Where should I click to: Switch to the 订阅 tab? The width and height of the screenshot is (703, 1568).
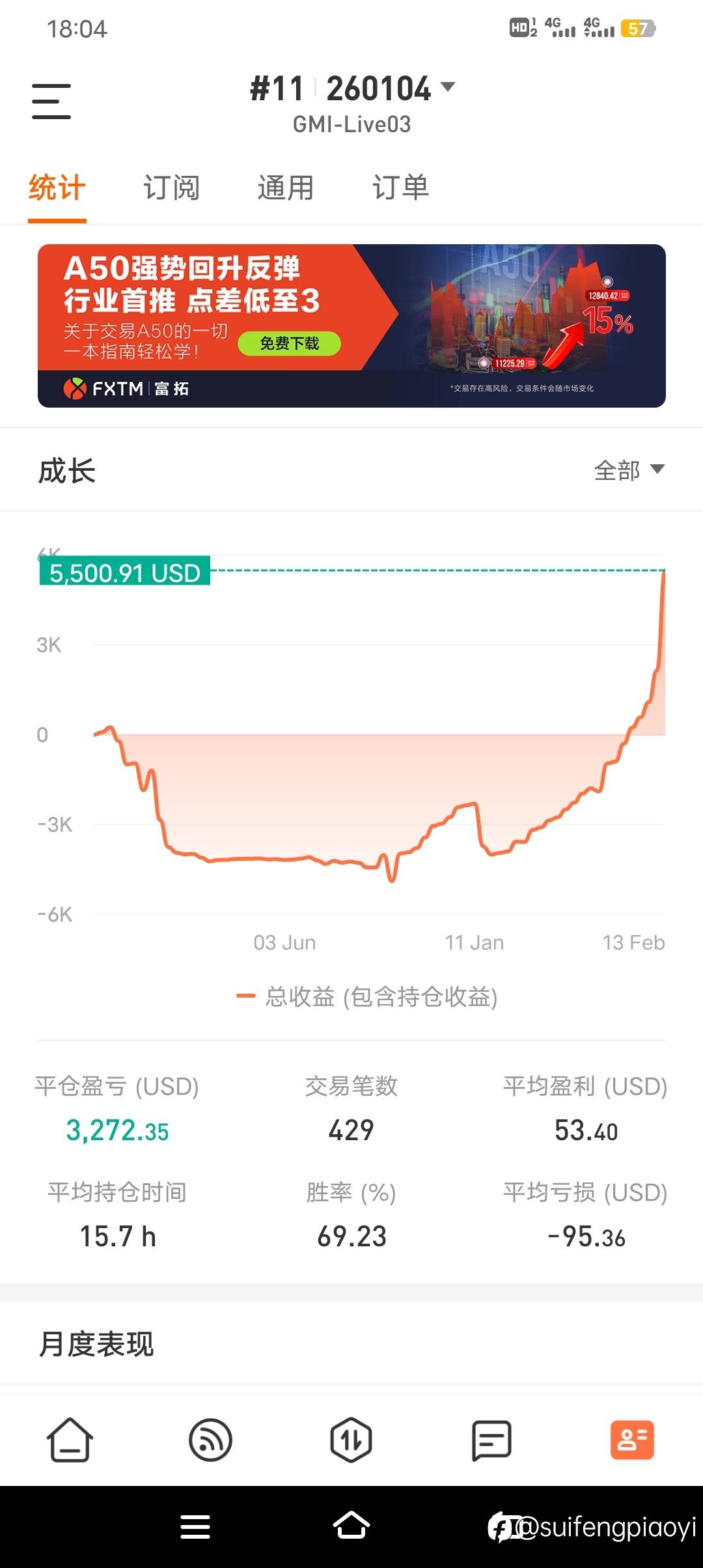click(x=172, y=187)
